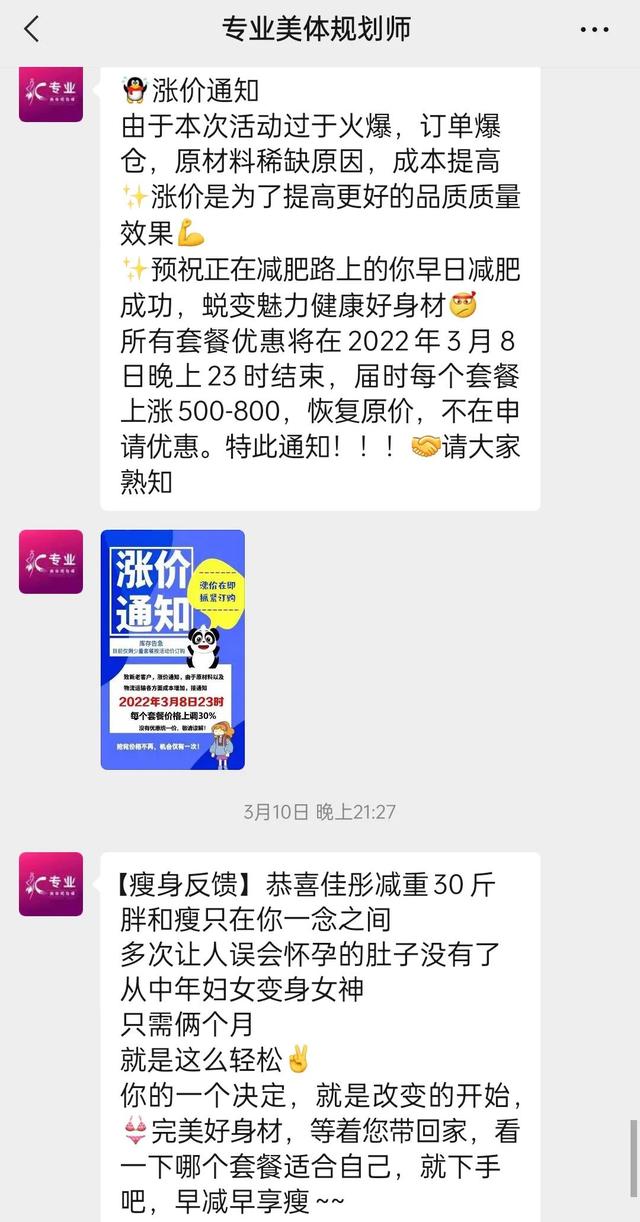Screen dimensions: 640x1222
Task: Open the chat's three-dot menu
Action: click(x=594, y=30)
